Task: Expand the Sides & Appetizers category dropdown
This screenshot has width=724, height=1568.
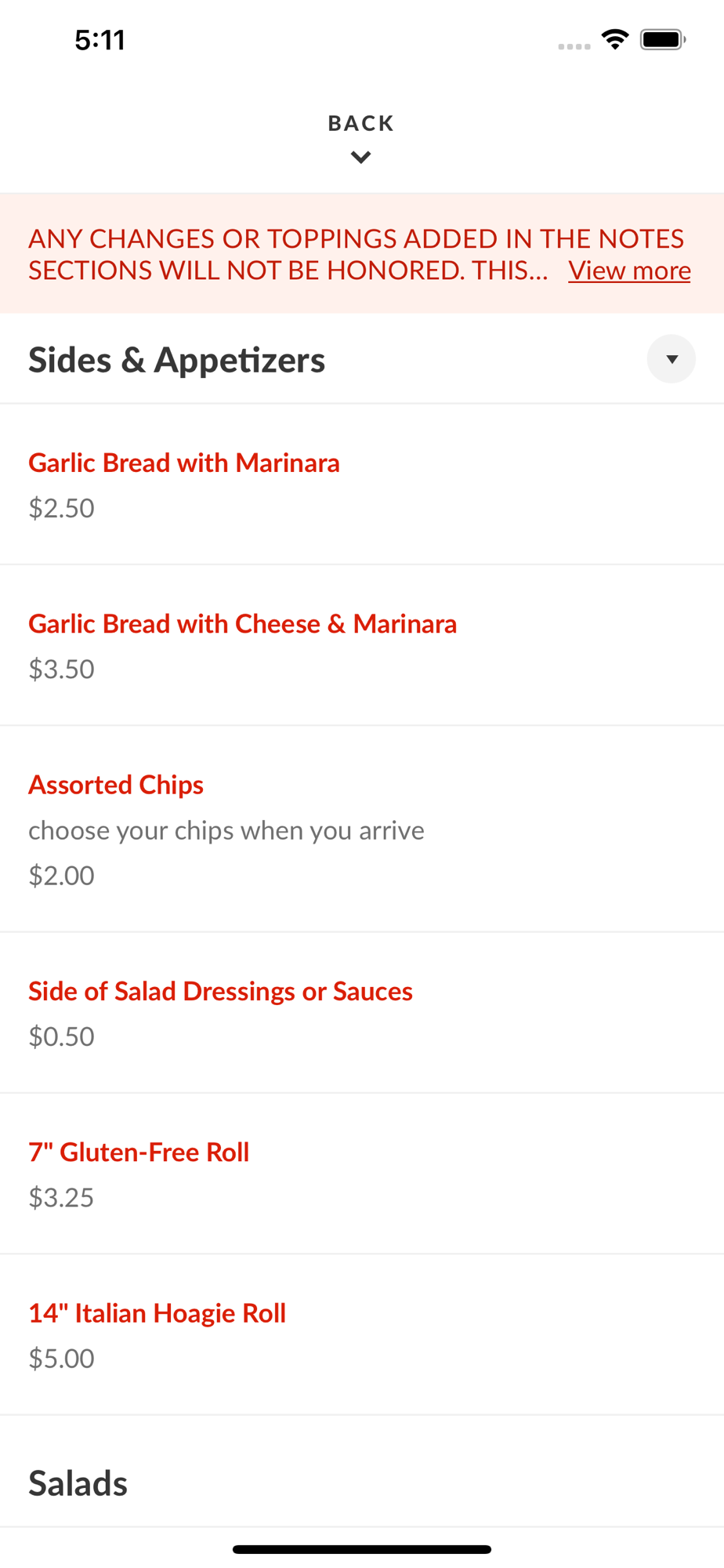Action: pos(672,359)
